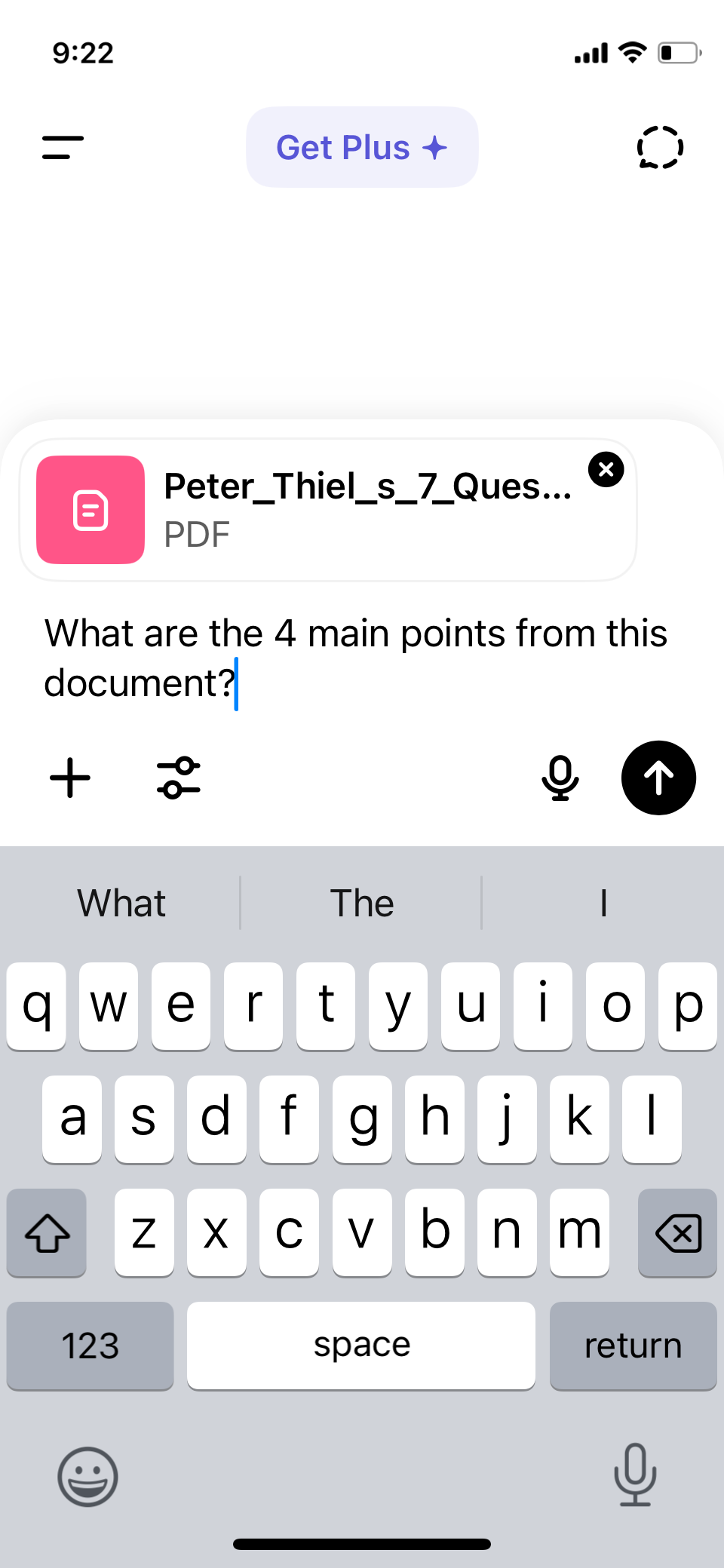Choose the "What" keyboard suggestion
The image size is (724, 1568).
121,903
